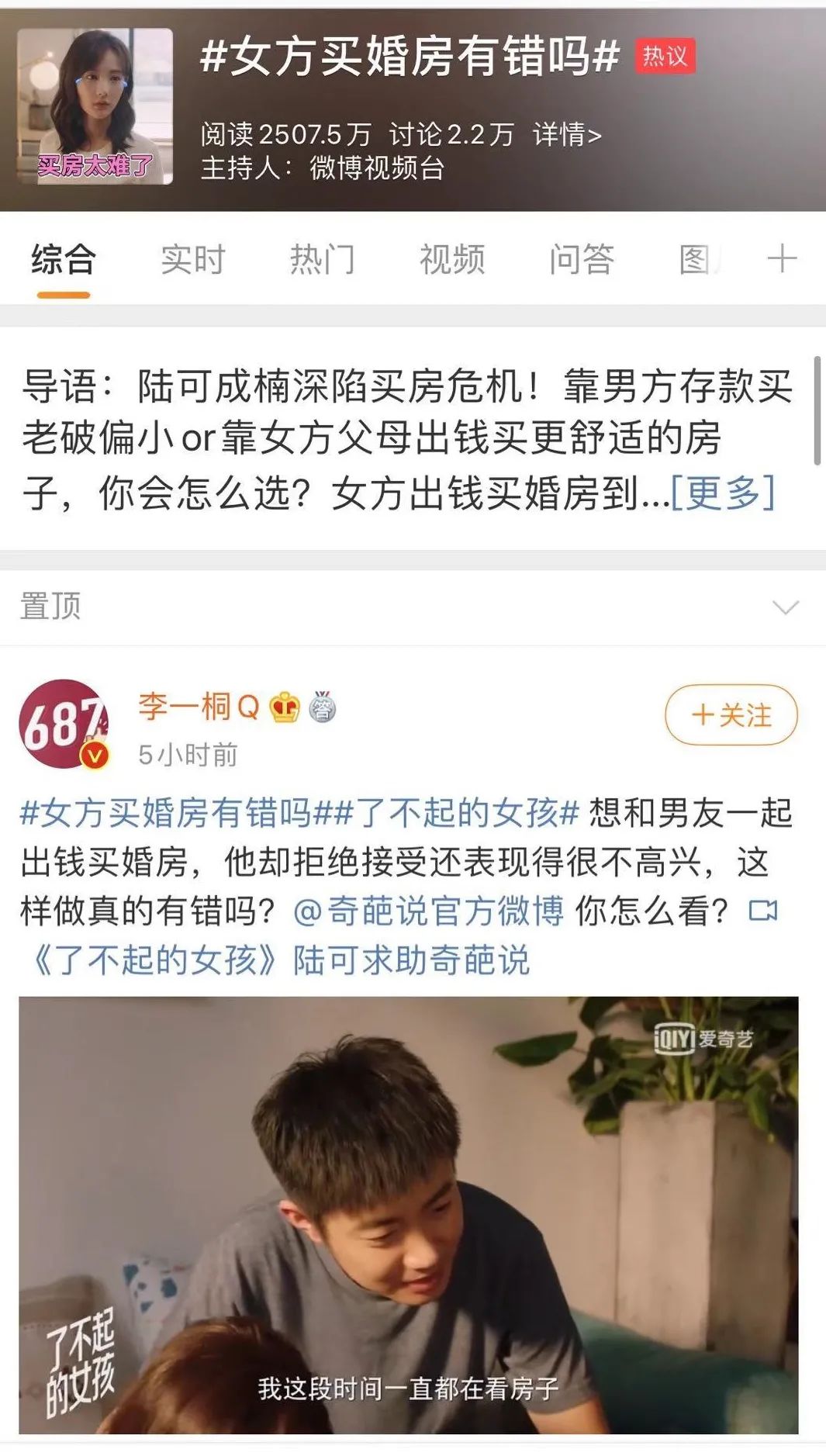
Task: Switch to the 综合 tab
Action: 64,260
